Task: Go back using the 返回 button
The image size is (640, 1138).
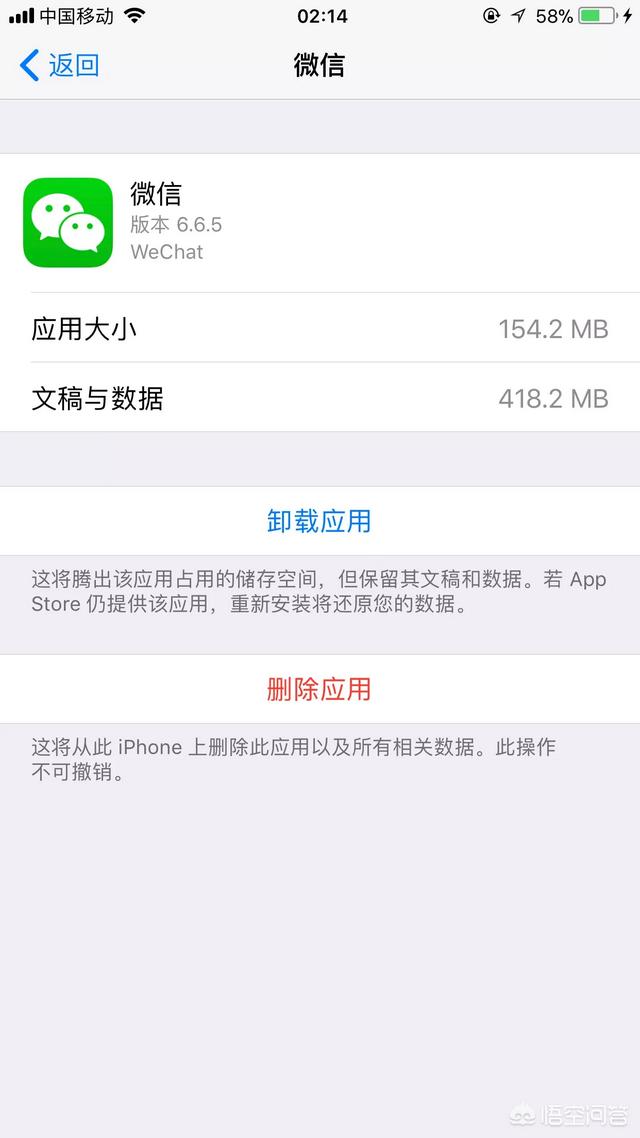Action: point(60,66)
